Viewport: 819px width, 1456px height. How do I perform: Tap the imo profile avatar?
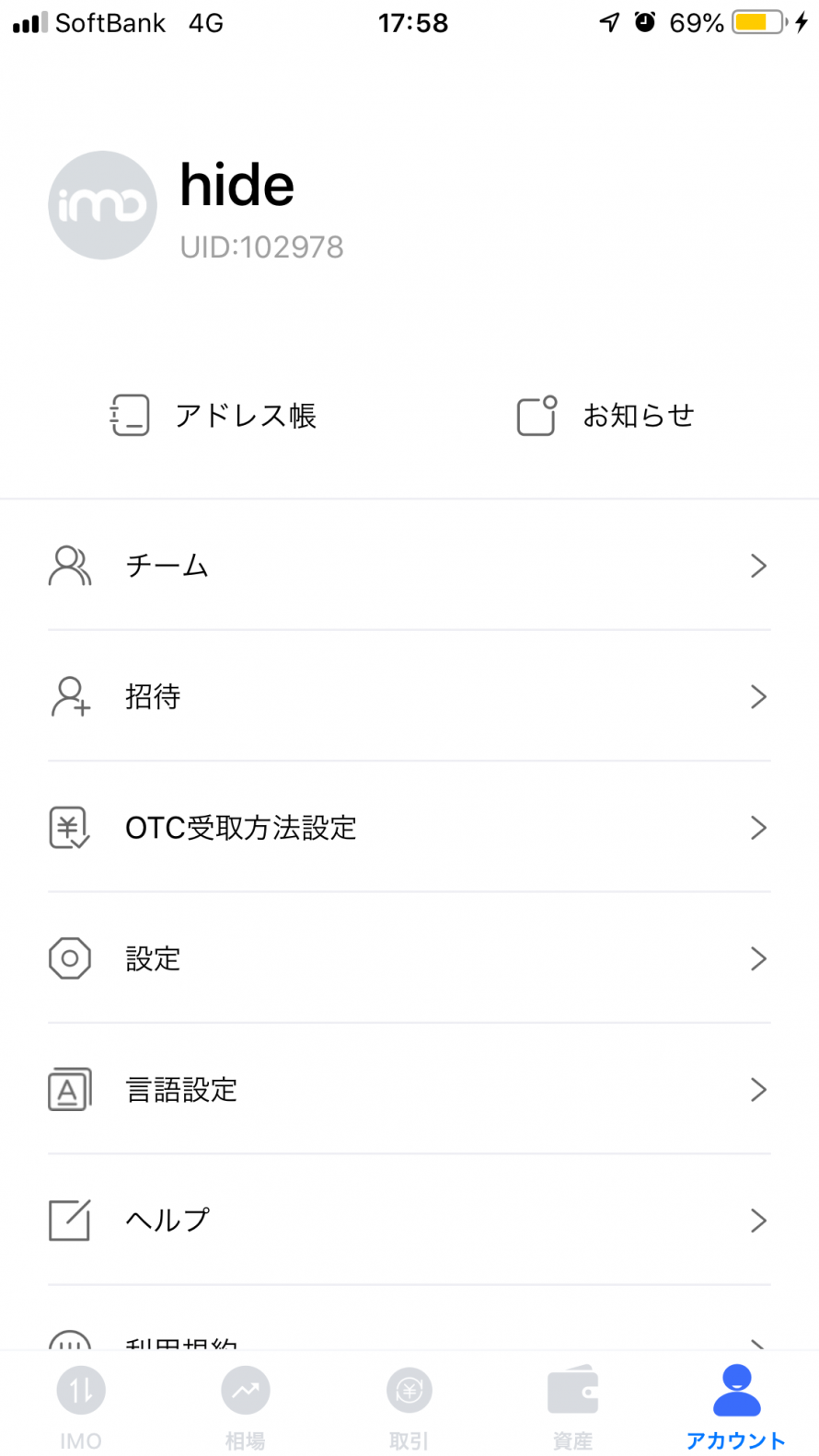click(x=102, y=205)
